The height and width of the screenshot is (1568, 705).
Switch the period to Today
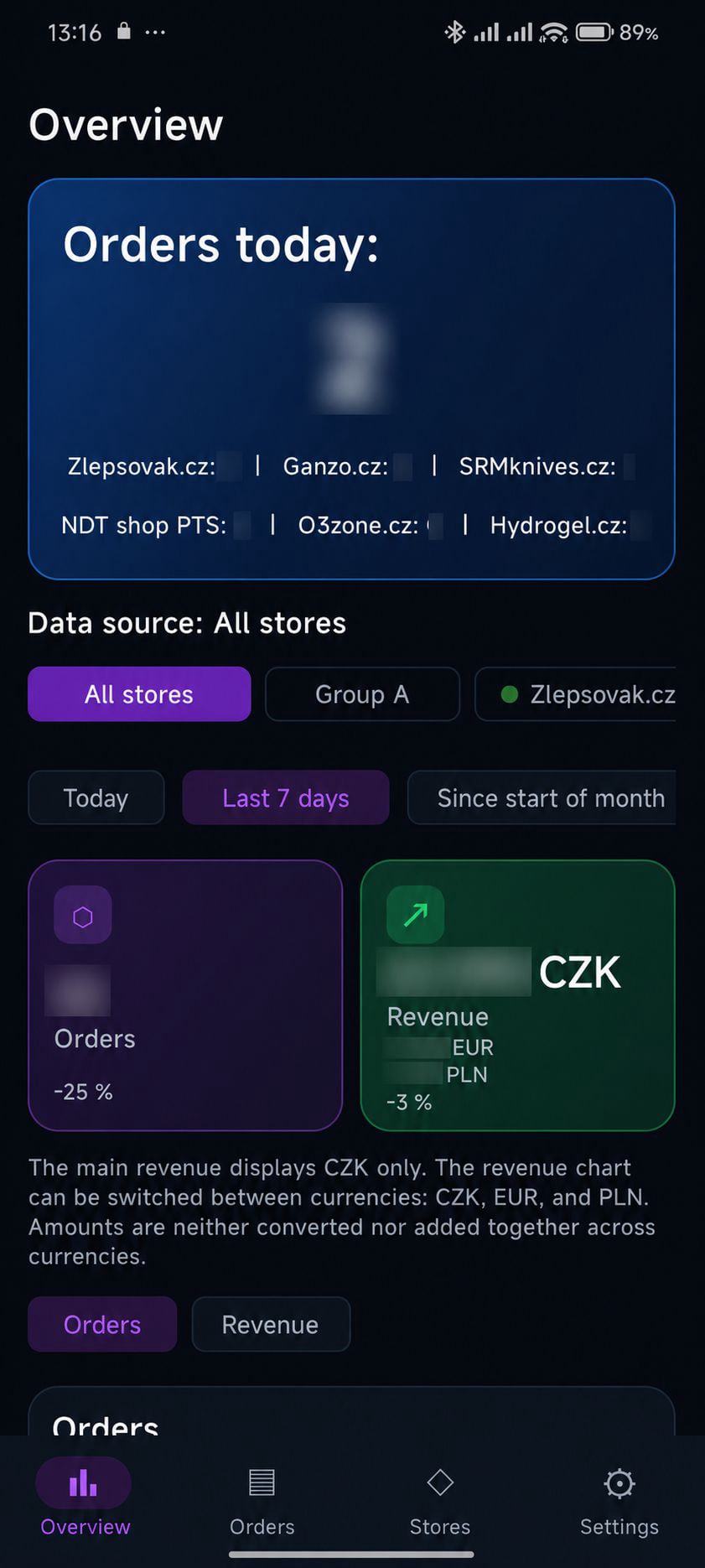click(x=96, y=797)
